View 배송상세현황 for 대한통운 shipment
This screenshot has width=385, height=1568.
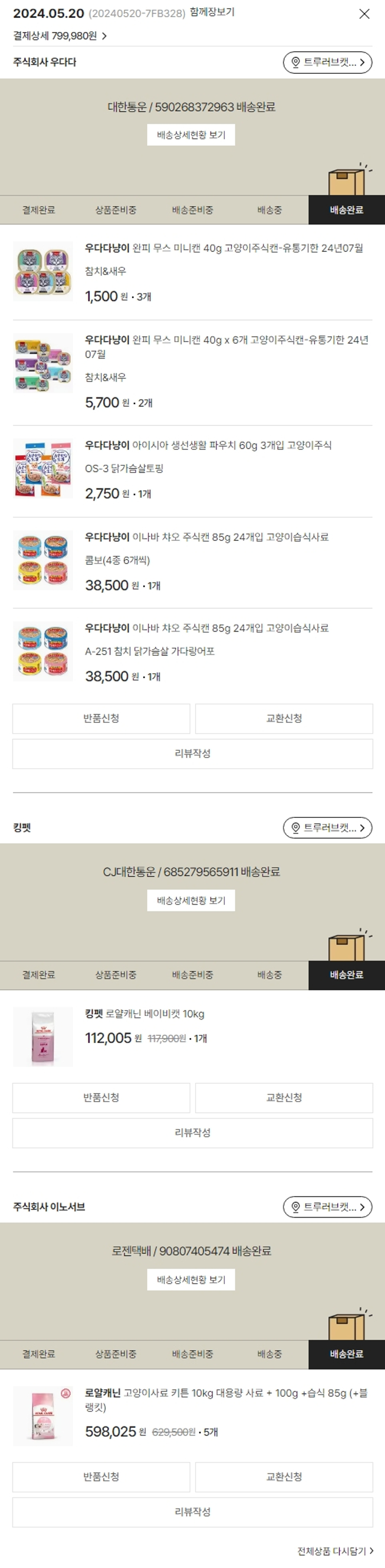pyautogui.click(x=190, y=135)
